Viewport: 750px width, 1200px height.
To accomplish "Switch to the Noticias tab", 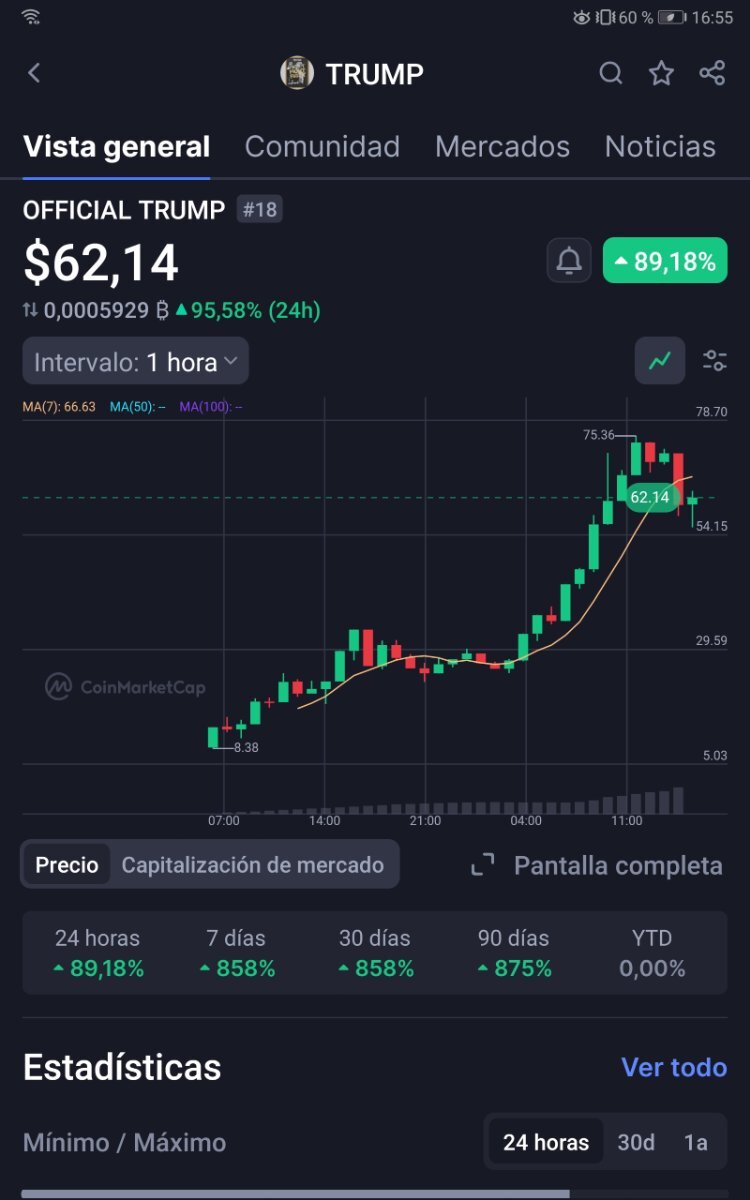I will 660,147.
